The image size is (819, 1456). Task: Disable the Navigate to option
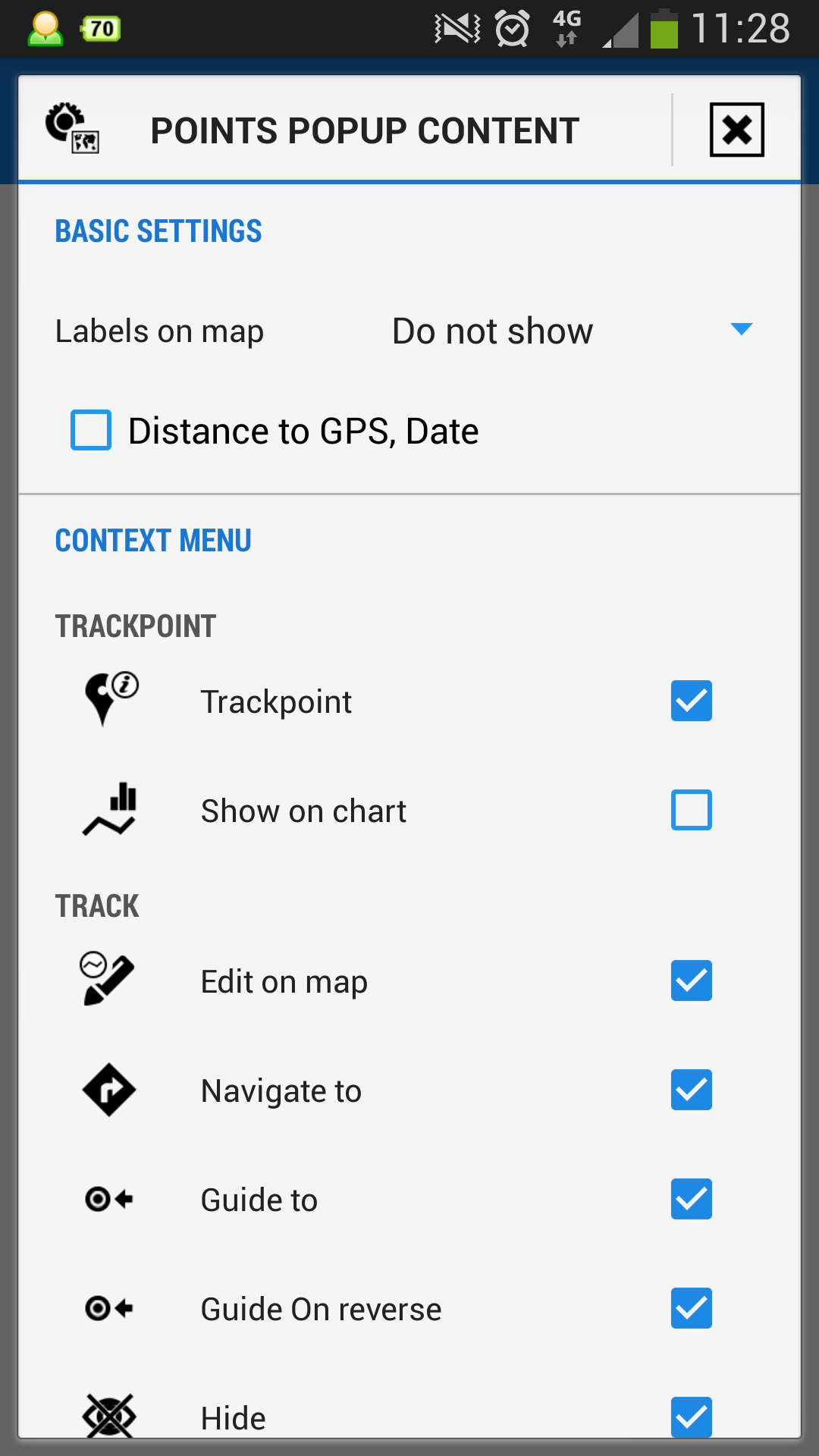pyautogui.click(x=691, y=1090)
